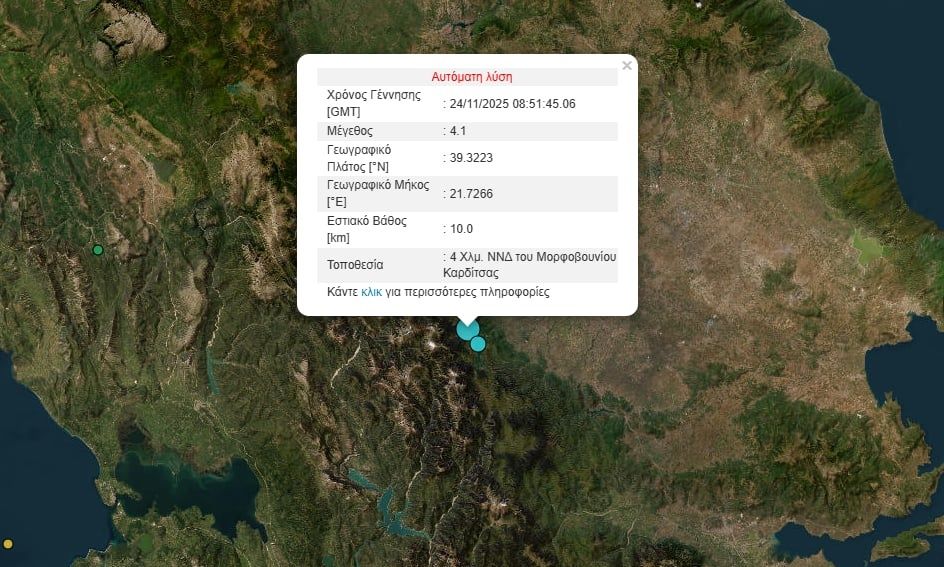Image resolution: width=944 pixels, height=567 pixels.
Task: Open the "κλικ" link for more information
Action: point(372,293)
